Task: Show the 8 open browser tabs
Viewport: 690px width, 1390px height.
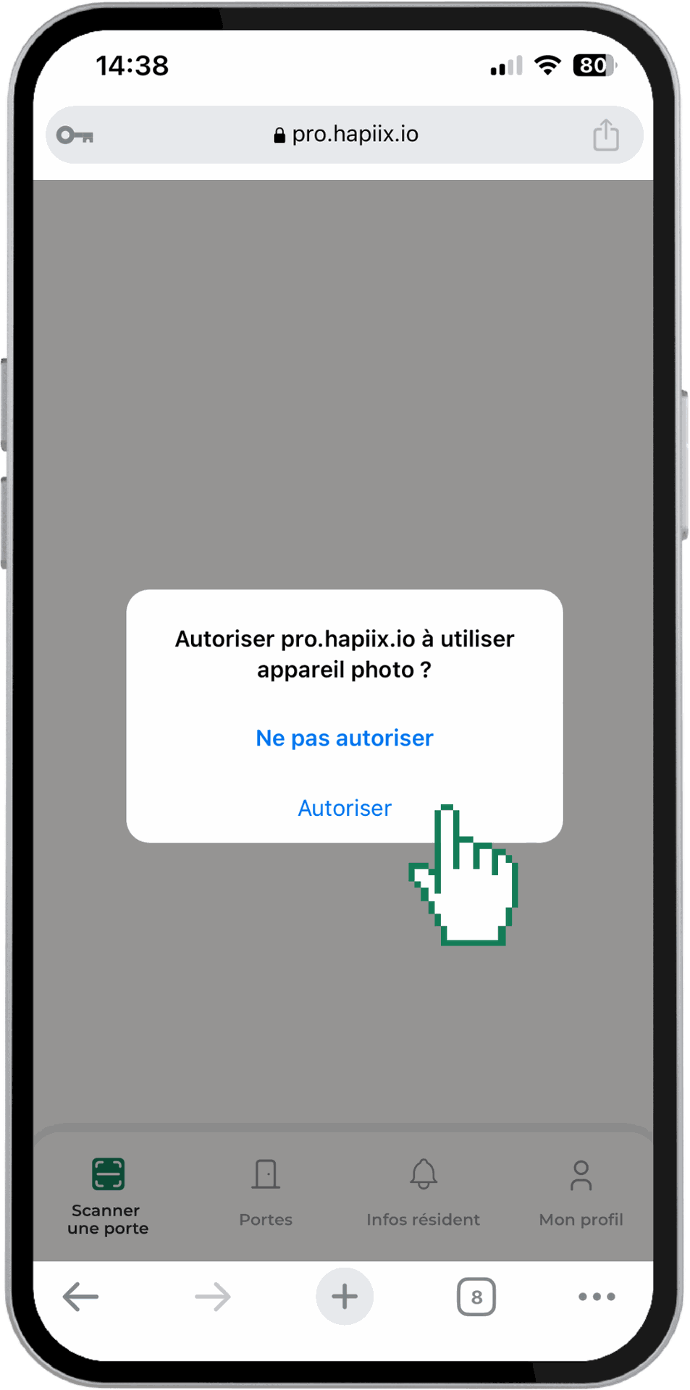Action: (476, 1297)
